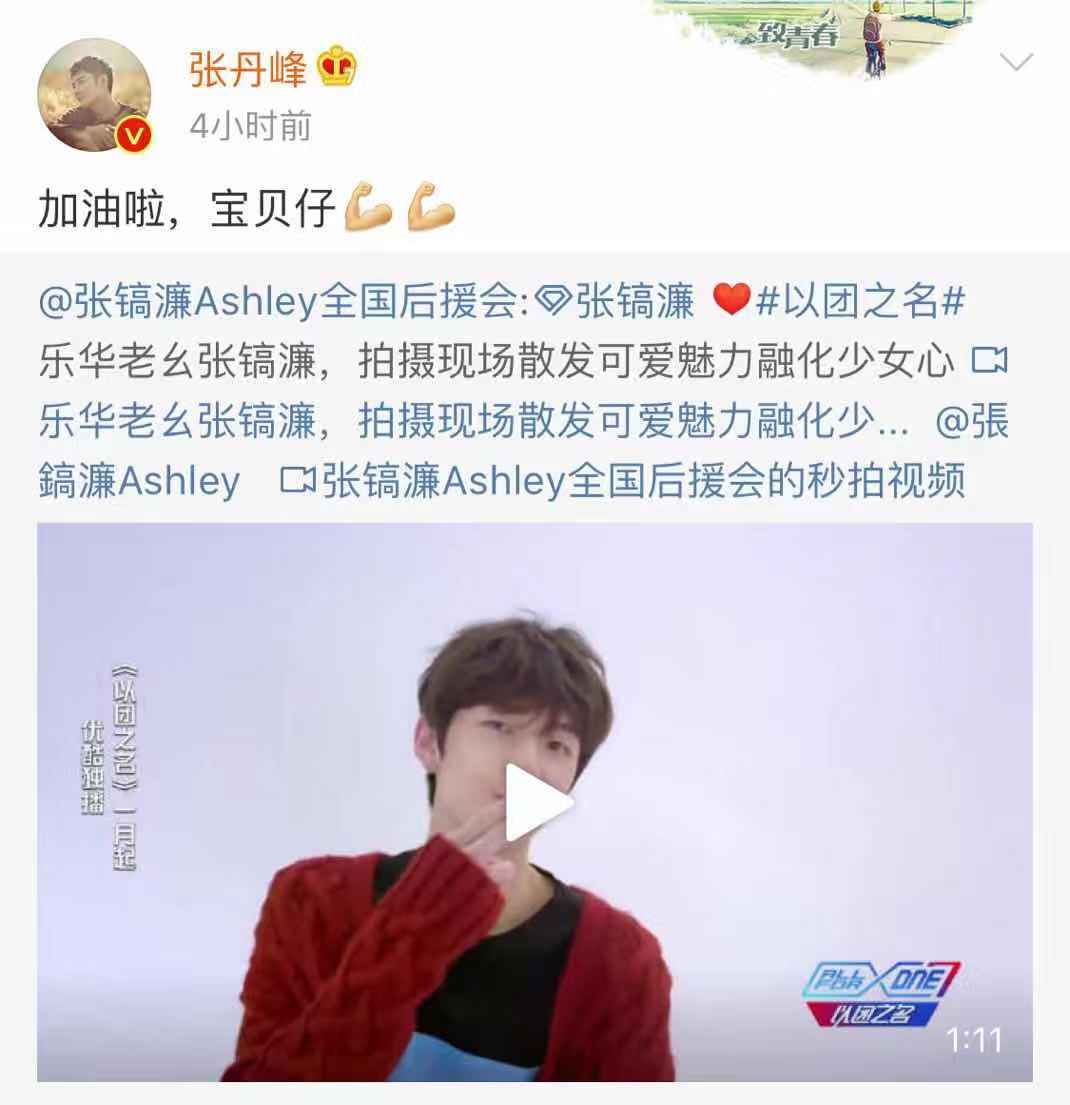Open the username 张丹峰
The image size is (1070, 1105).
pos(248,70)
